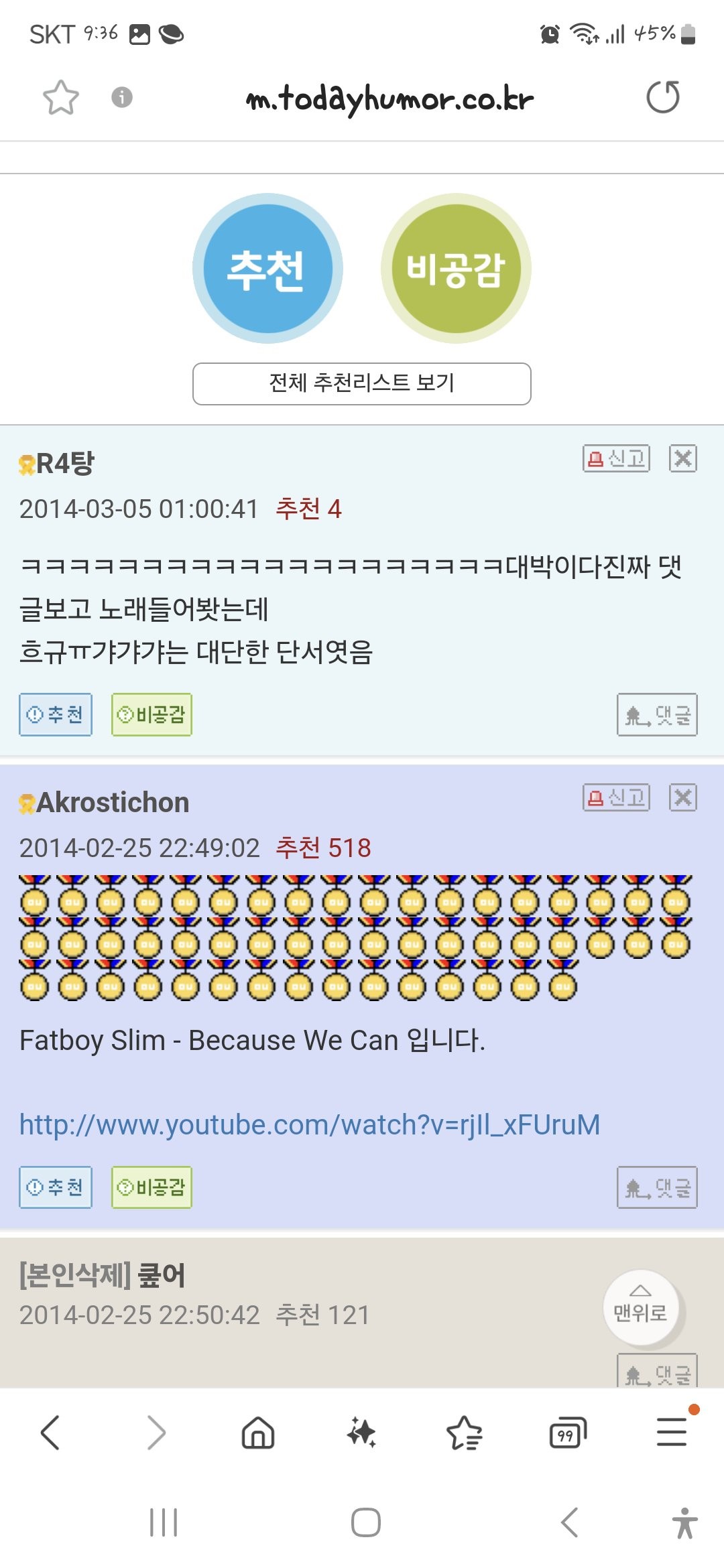This screenshot has height=1568, width=724.
Task: Go to the browser home page
Action: (x=258, y=1433)
